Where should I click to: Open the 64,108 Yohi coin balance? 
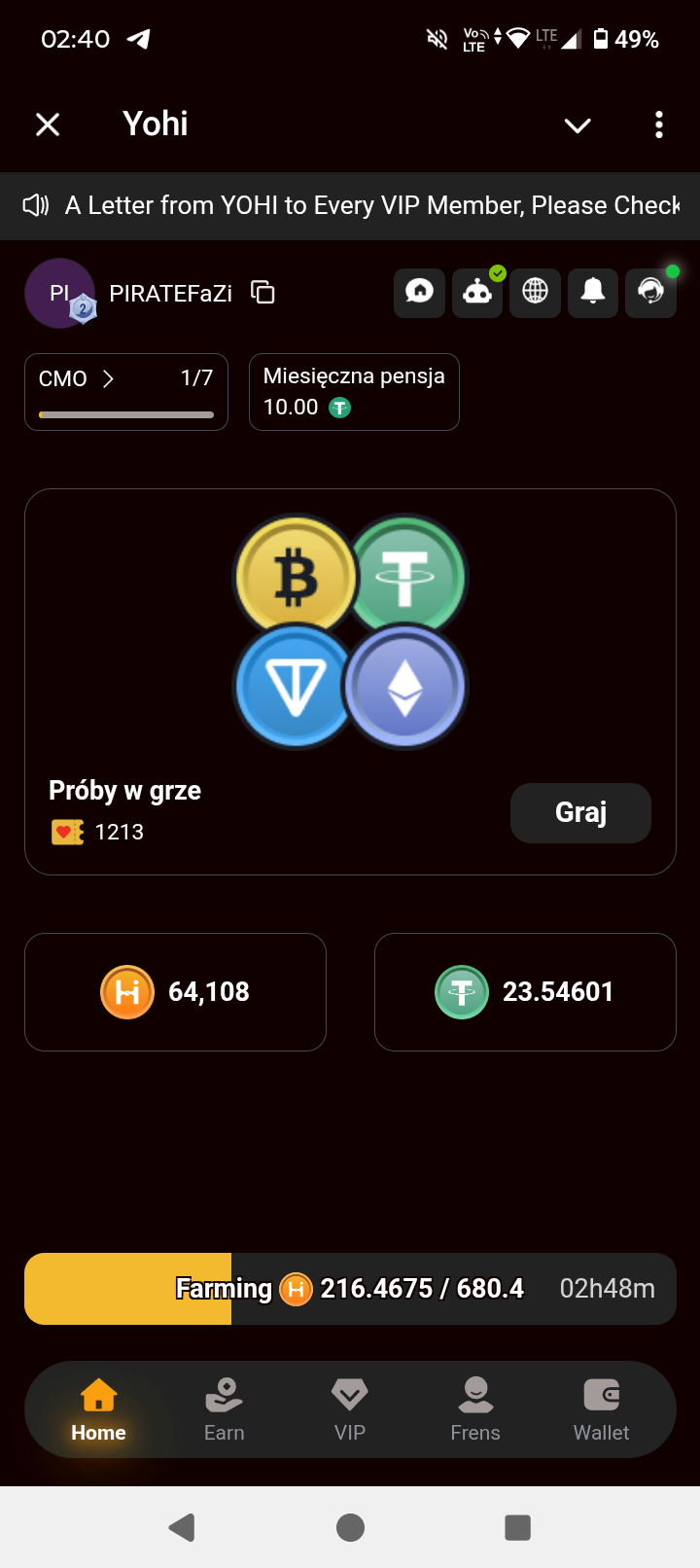(x=175, y=992)
